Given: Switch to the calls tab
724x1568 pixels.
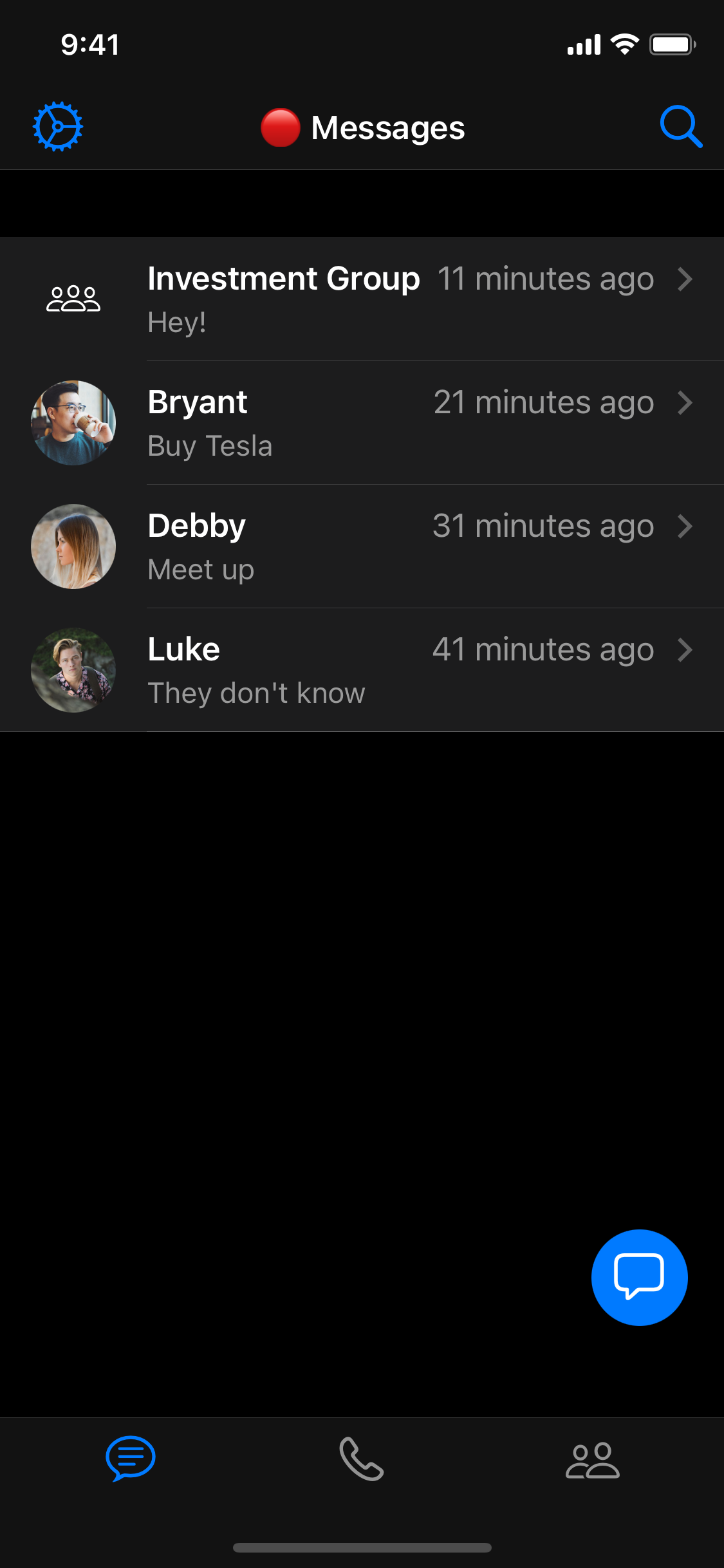Looking at the screenshot, I should point(362,1459).
